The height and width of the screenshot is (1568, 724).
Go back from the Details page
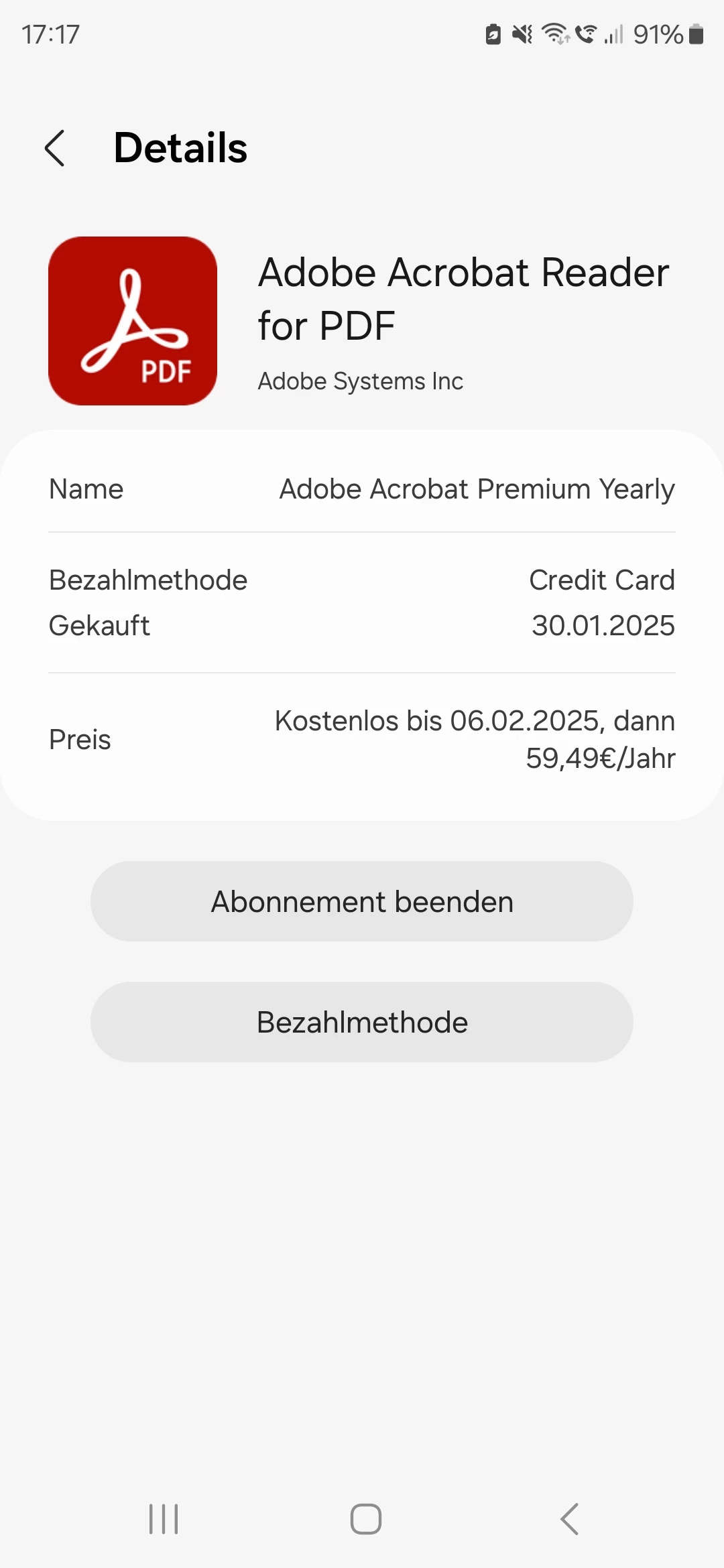click(55, 148)
